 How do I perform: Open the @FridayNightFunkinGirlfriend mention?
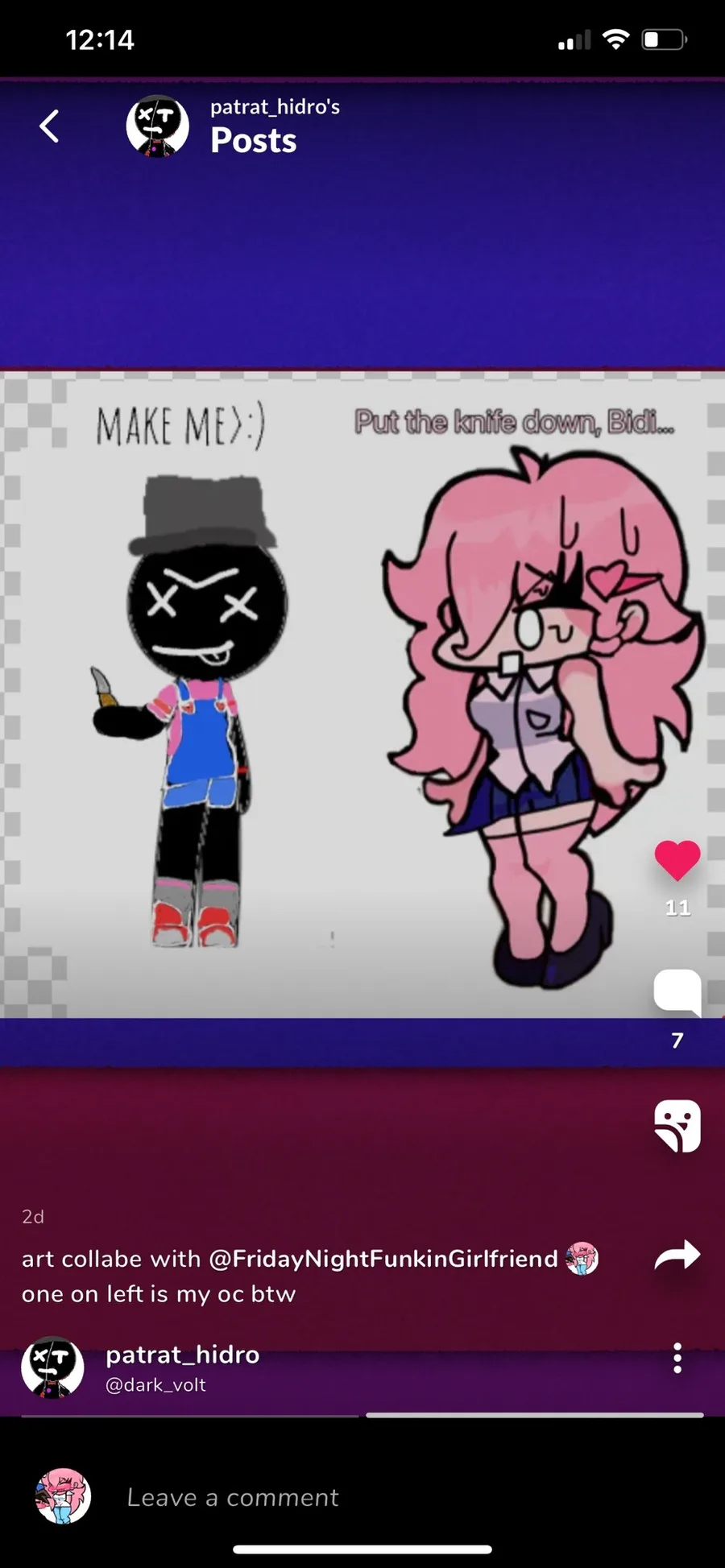(x=383, y=1258)
